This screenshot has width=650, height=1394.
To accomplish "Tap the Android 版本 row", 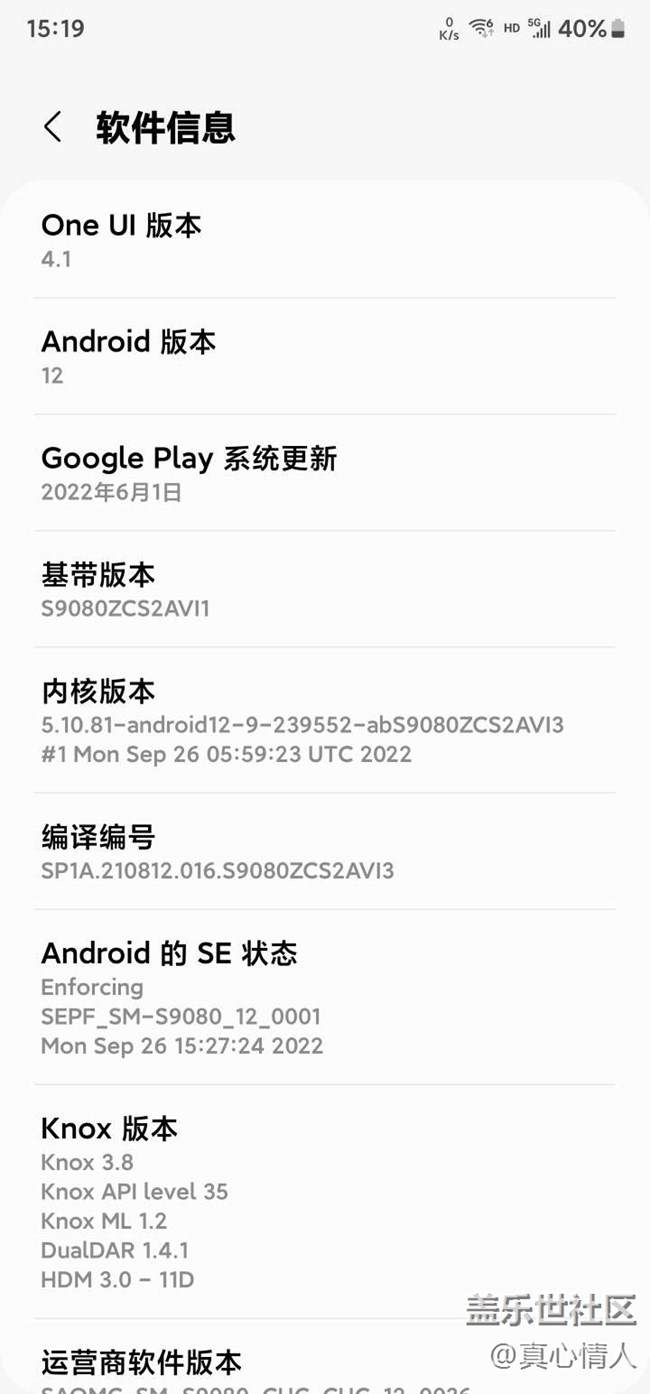I will (324, 357).
